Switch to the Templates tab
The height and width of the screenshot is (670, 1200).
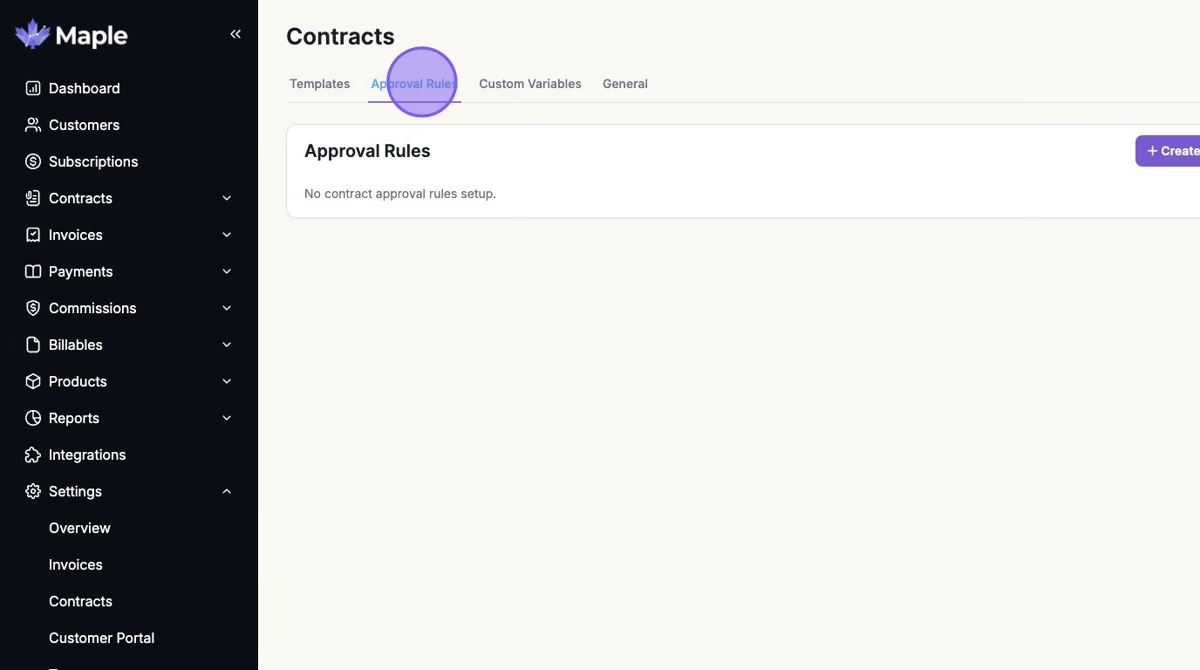tap(320, 84)
